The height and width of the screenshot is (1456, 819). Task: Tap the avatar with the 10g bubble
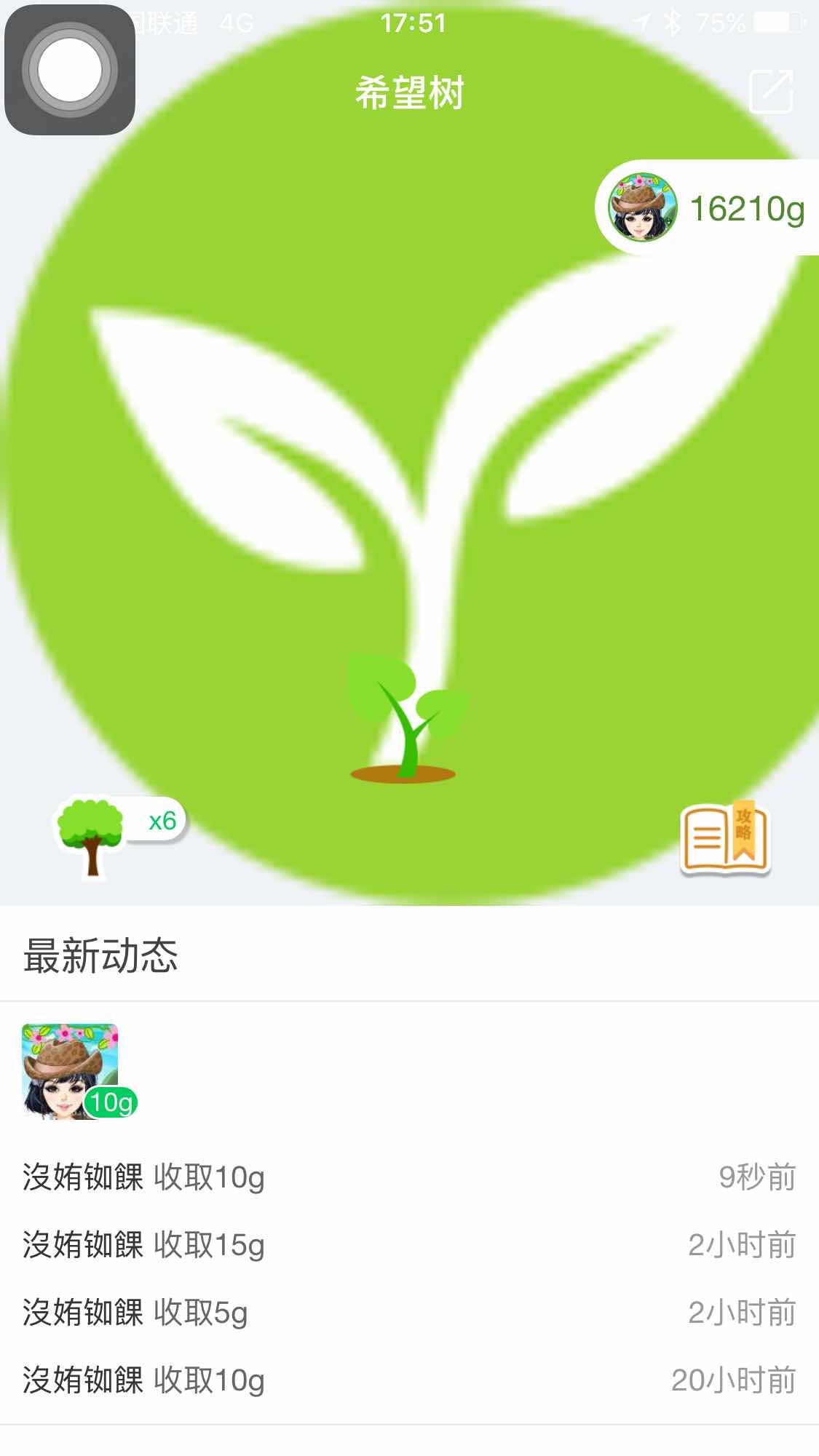coord(71,1070)
